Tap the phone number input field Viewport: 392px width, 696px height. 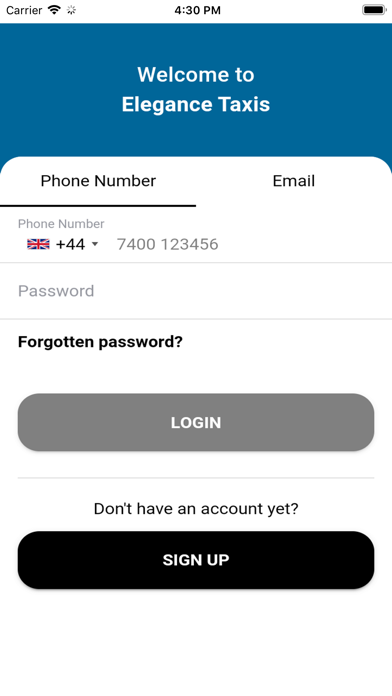tap(245, 244)
